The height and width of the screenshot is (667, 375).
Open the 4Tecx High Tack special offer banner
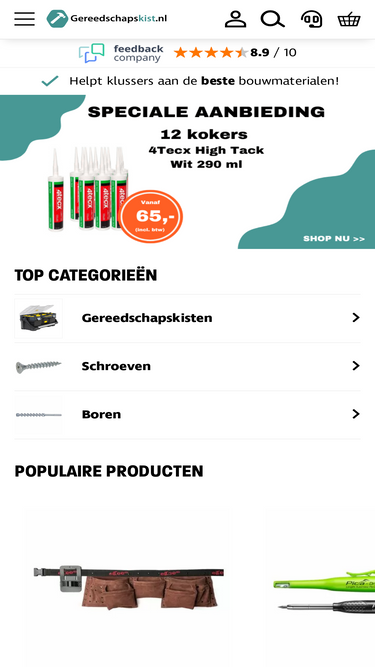click(x=188, y=172)
